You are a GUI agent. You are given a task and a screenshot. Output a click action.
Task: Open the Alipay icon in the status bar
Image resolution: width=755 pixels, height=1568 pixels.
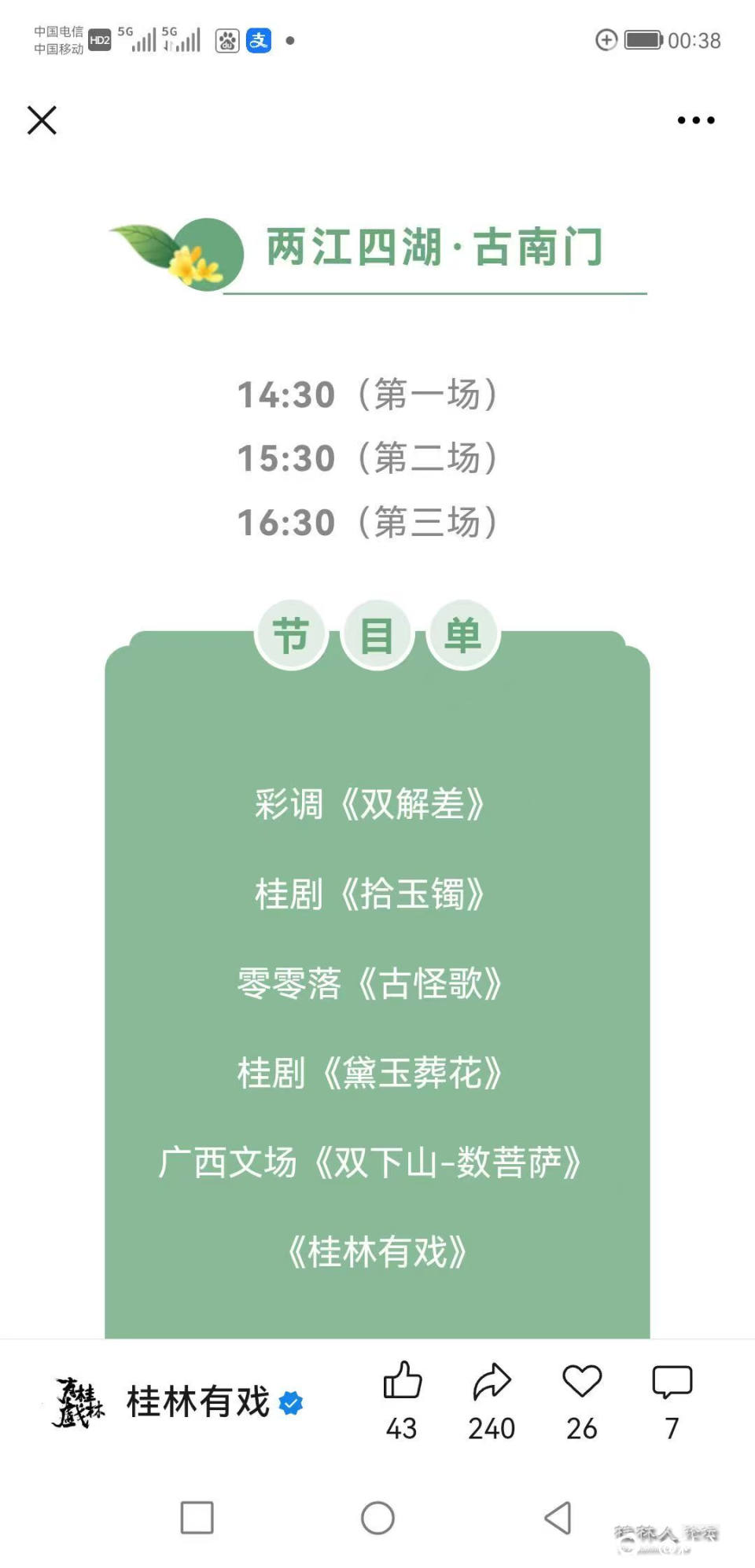point(260,40)
